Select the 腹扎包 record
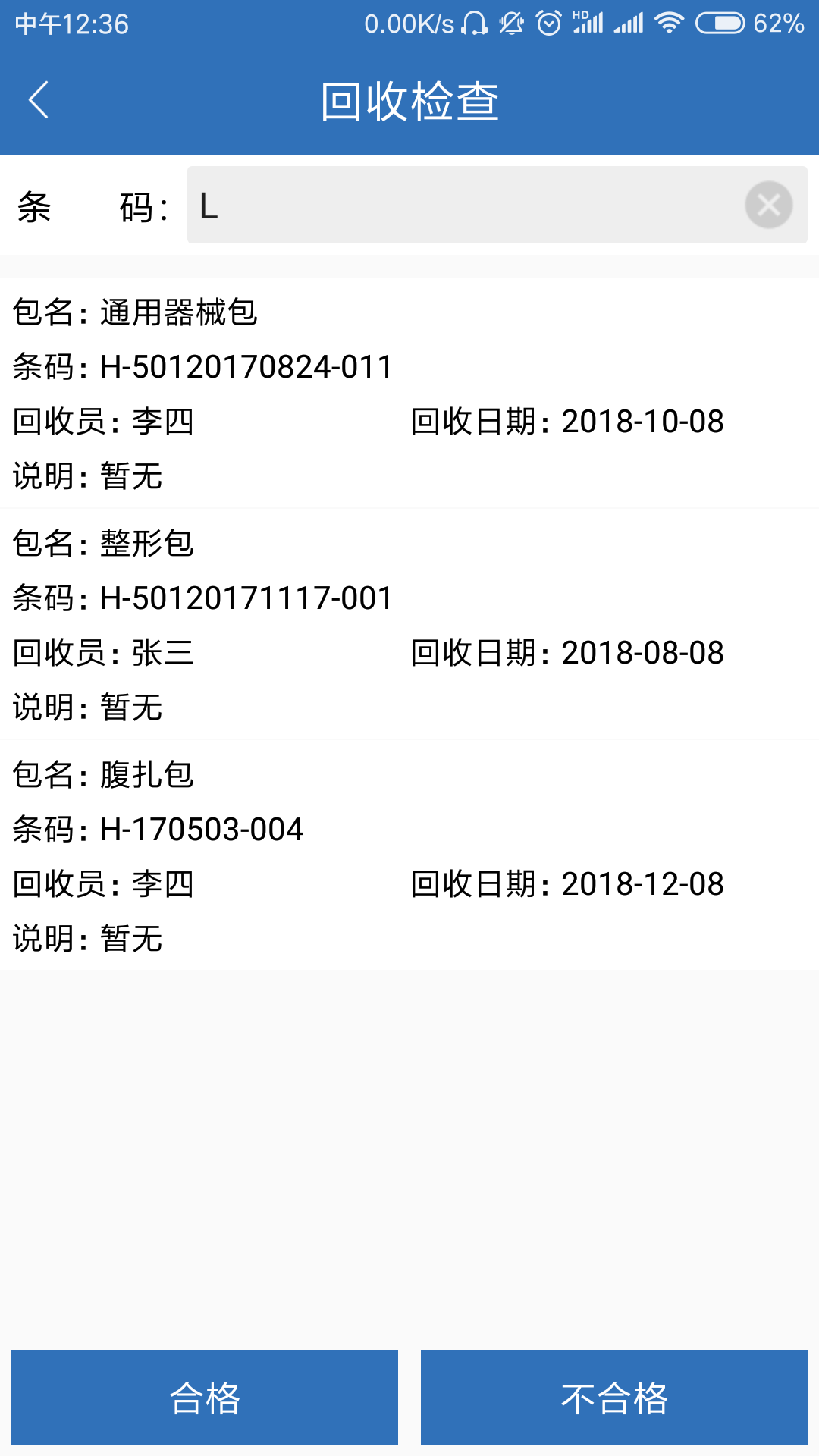This screenshot has height=1456, width=819. click(x=409, y=855)
